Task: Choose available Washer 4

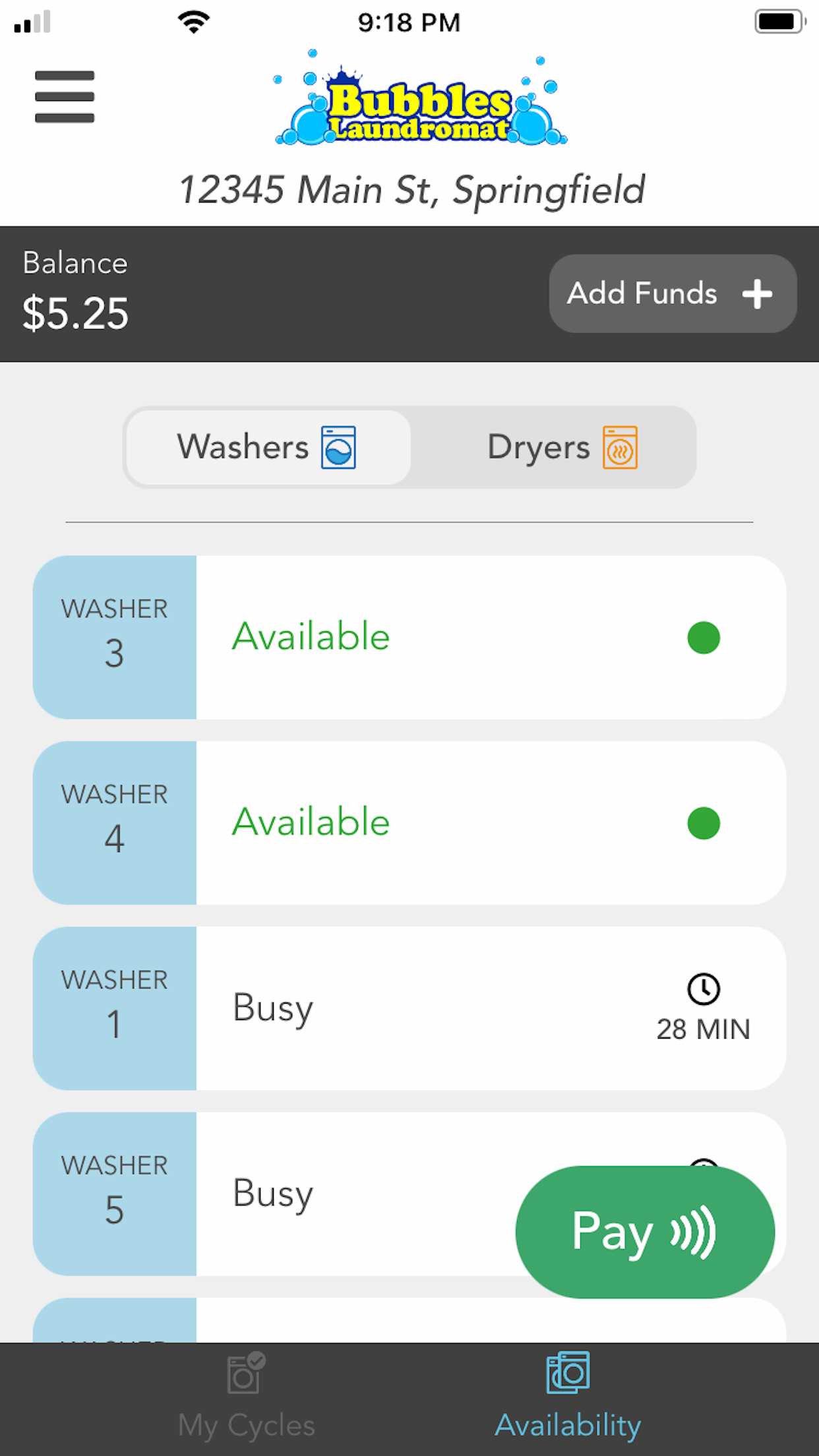Action: coord(409,822)
